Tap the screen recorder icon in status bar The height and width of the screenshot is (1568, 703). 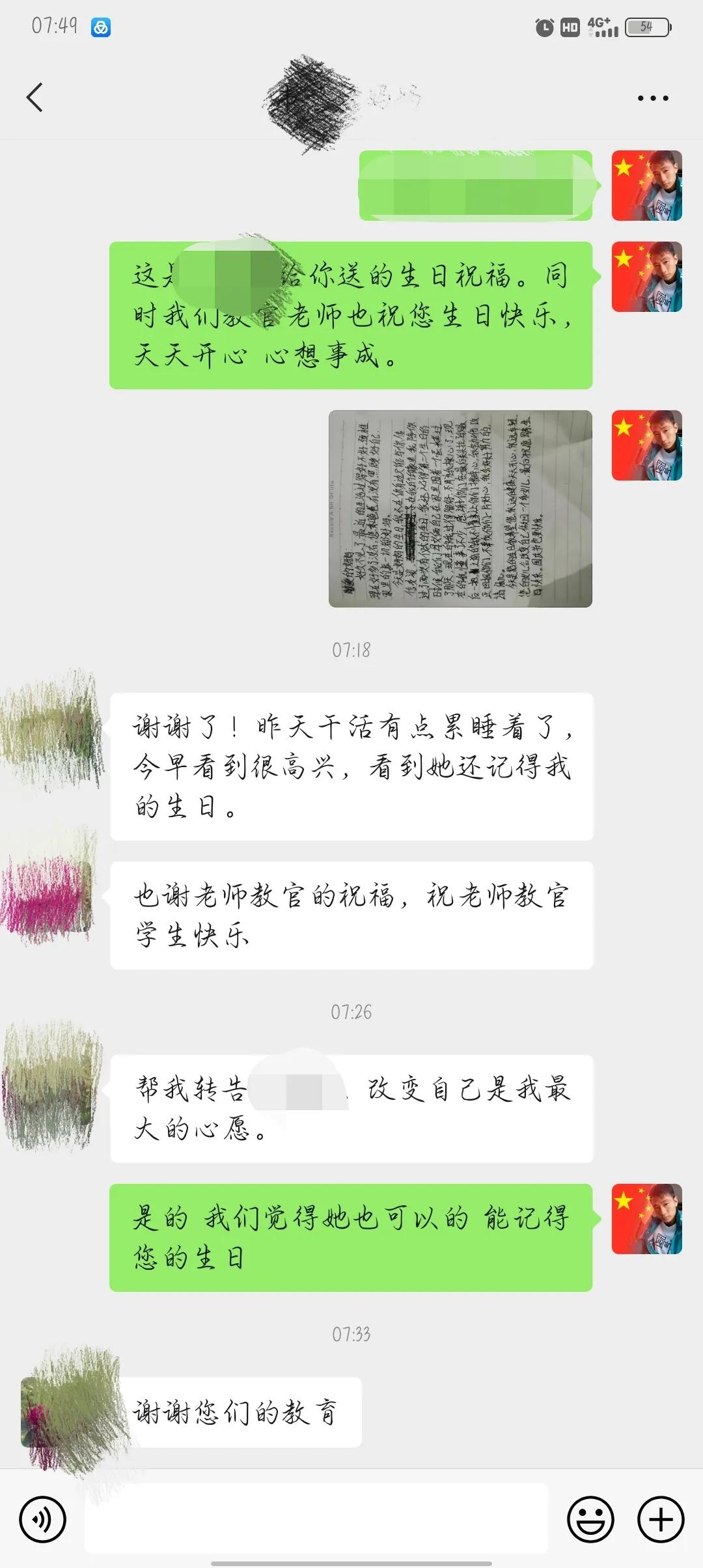100,27
